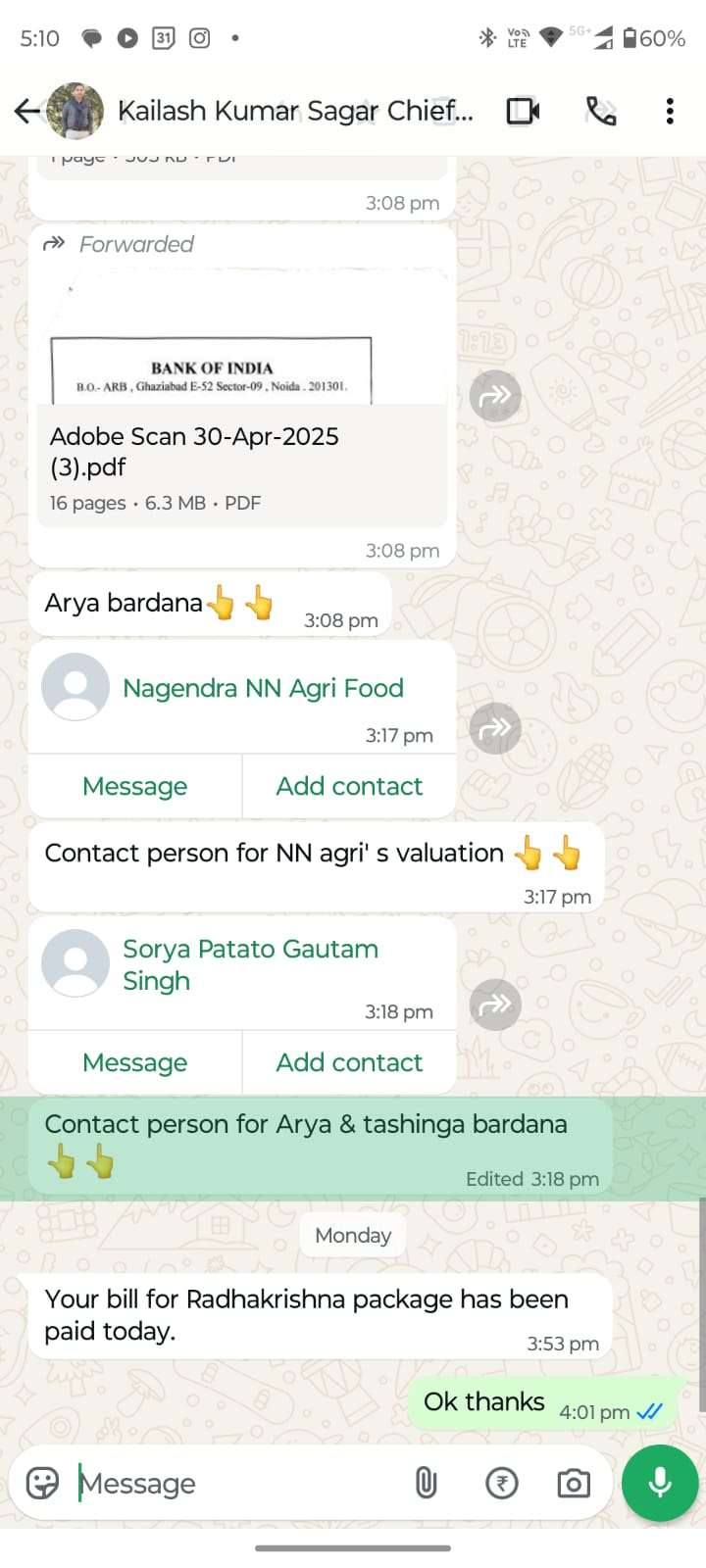Open the overflow menu
Screen dimensions: 706x1568
670,111
